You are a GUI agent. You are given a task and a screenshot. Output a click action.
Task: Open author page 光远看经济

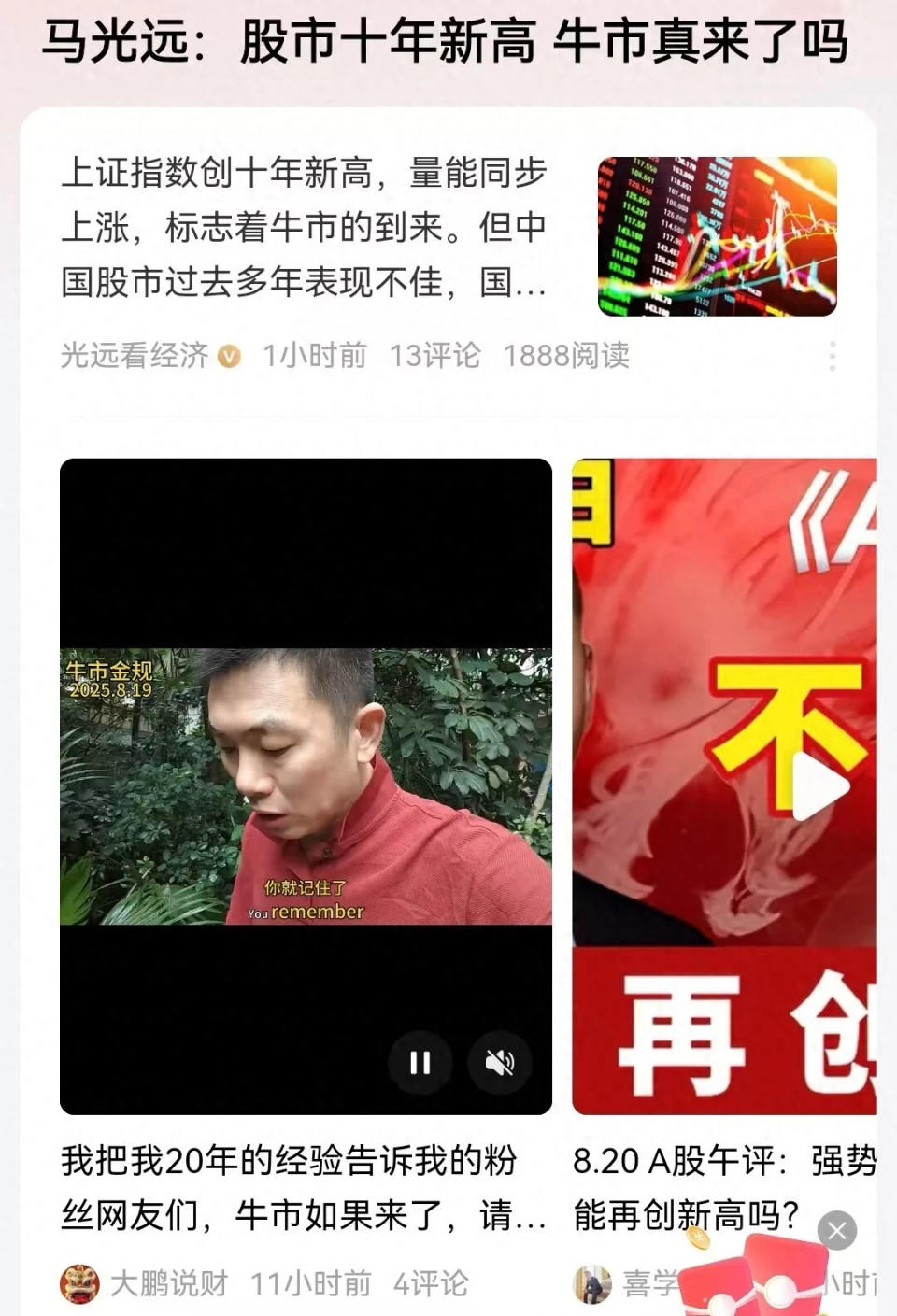coord(135,355)
